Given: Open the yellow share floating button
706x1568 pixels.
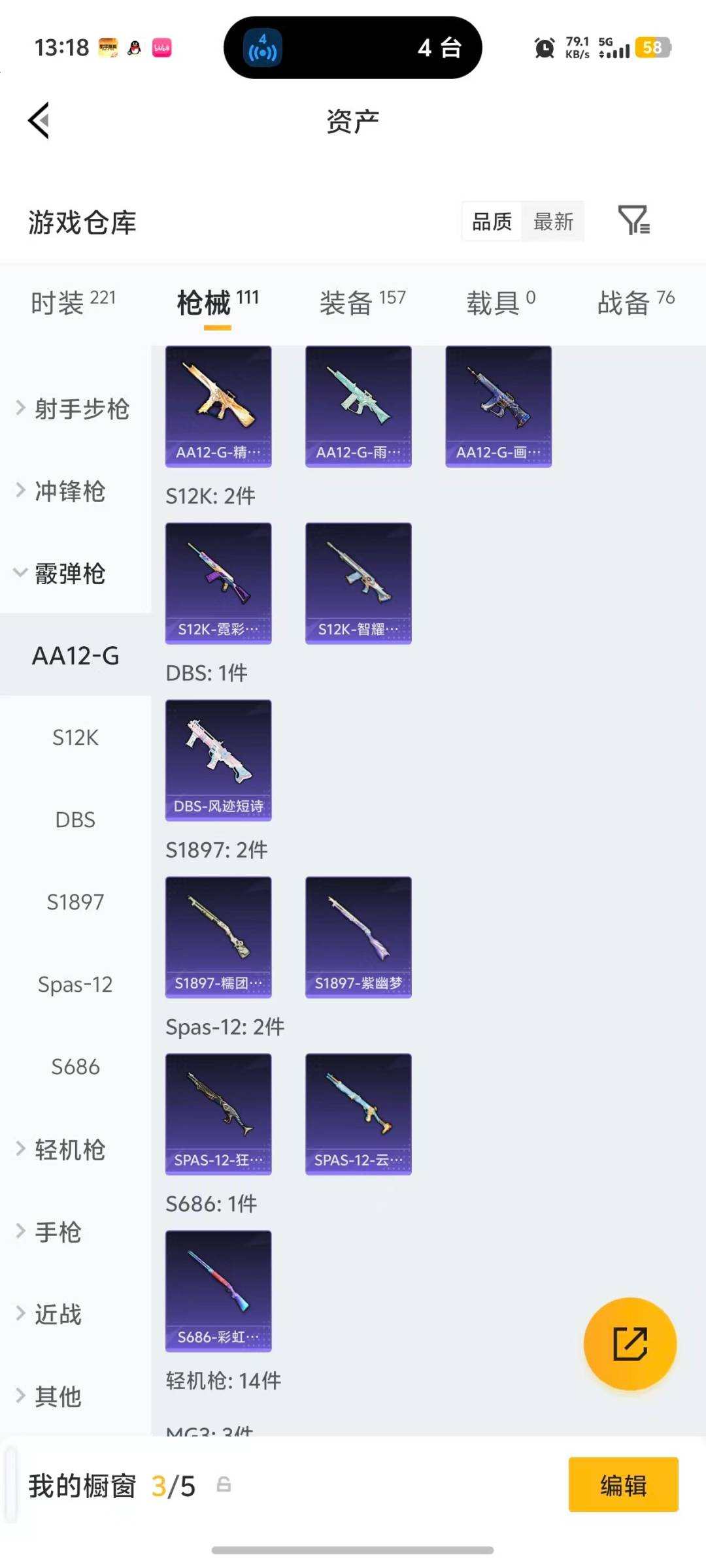Looking at the screenshot, I should [630, 1344].
